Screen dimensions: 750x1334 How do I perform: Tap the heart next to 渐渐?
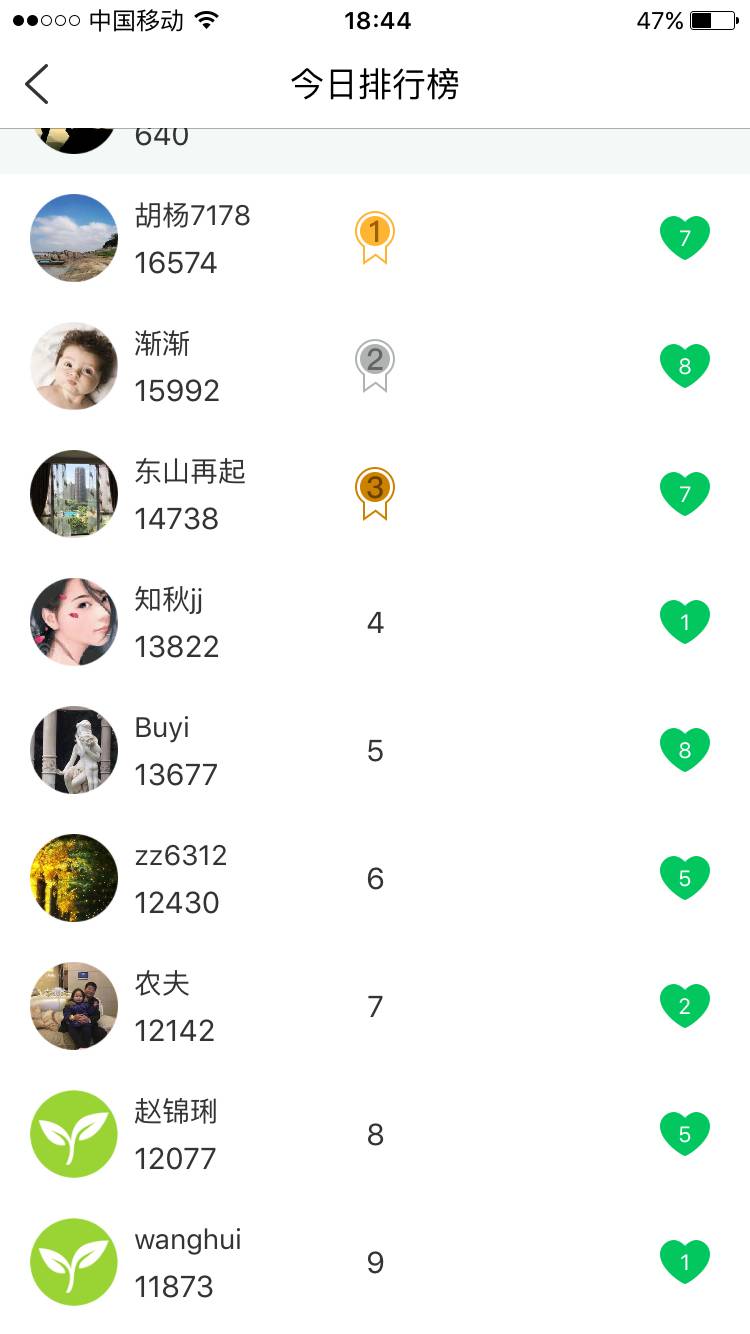coord(684,366)
